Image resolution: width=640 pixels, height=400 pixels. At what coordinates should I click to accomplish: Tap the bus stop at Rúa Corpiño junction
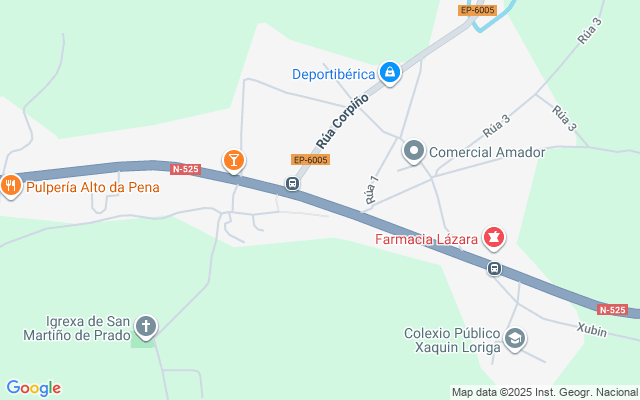(292, 184)
